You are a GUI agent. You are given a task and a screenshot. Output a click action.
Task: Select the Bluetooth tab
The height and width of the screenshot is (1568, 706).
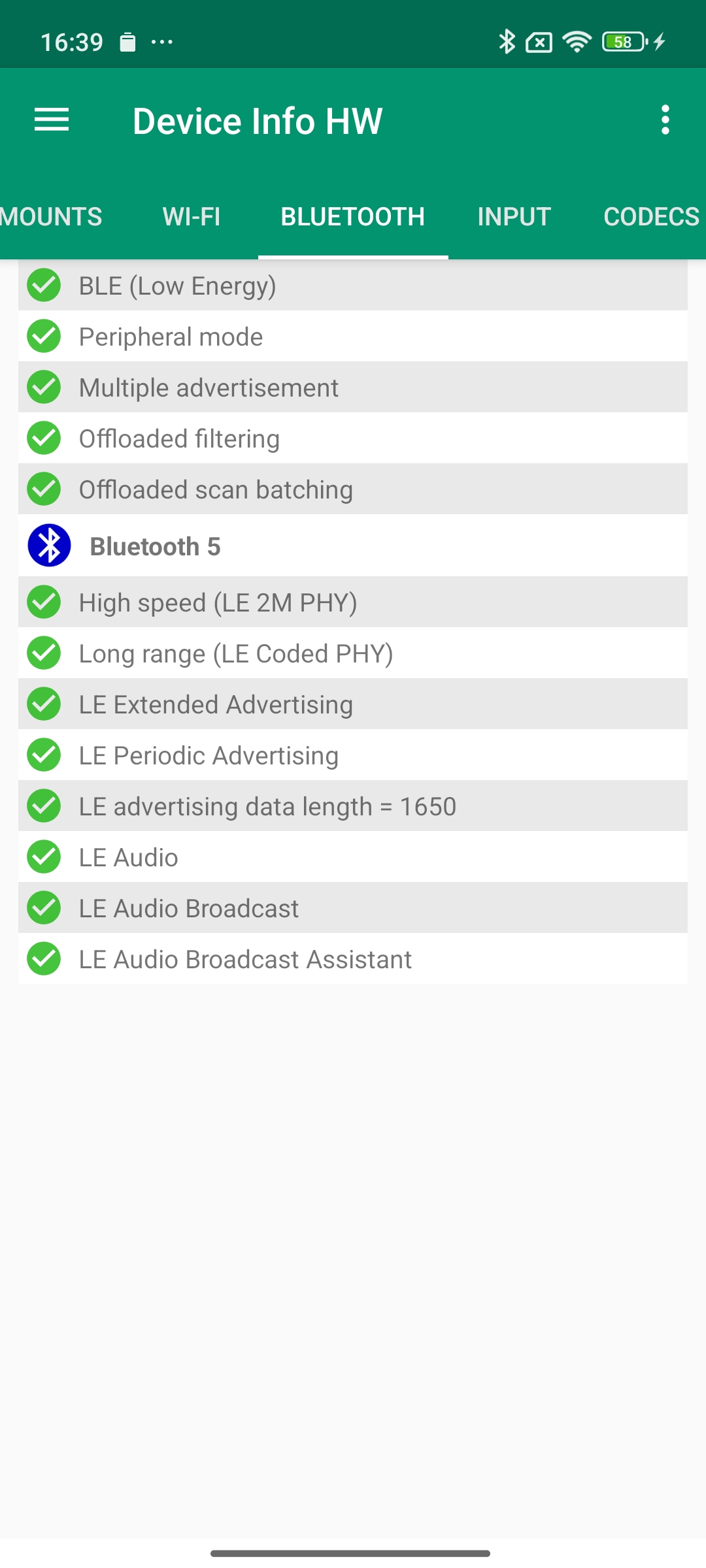352,217
